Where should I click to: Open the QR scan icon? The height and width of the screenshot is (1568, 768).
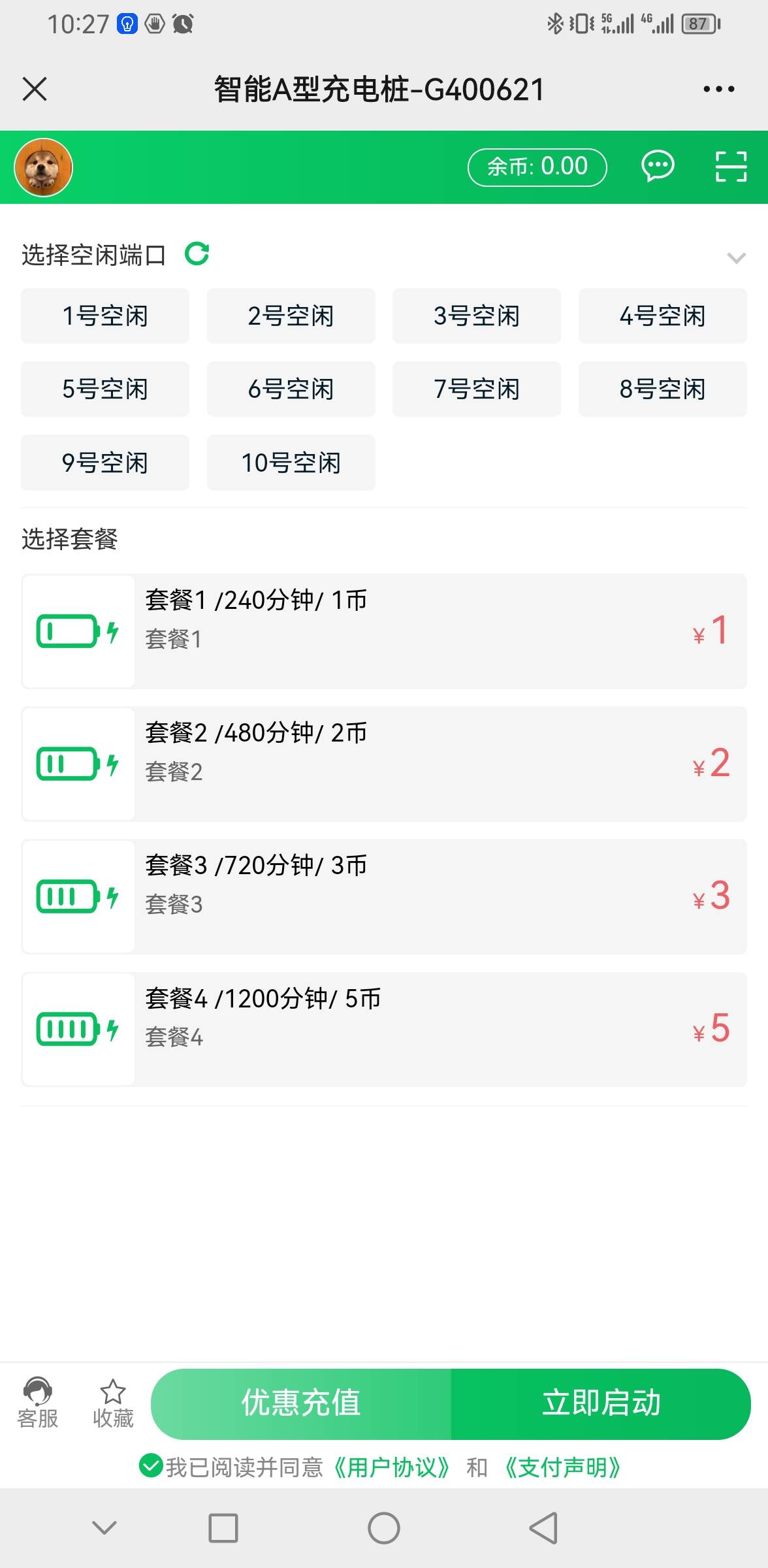tap(731, 167)
